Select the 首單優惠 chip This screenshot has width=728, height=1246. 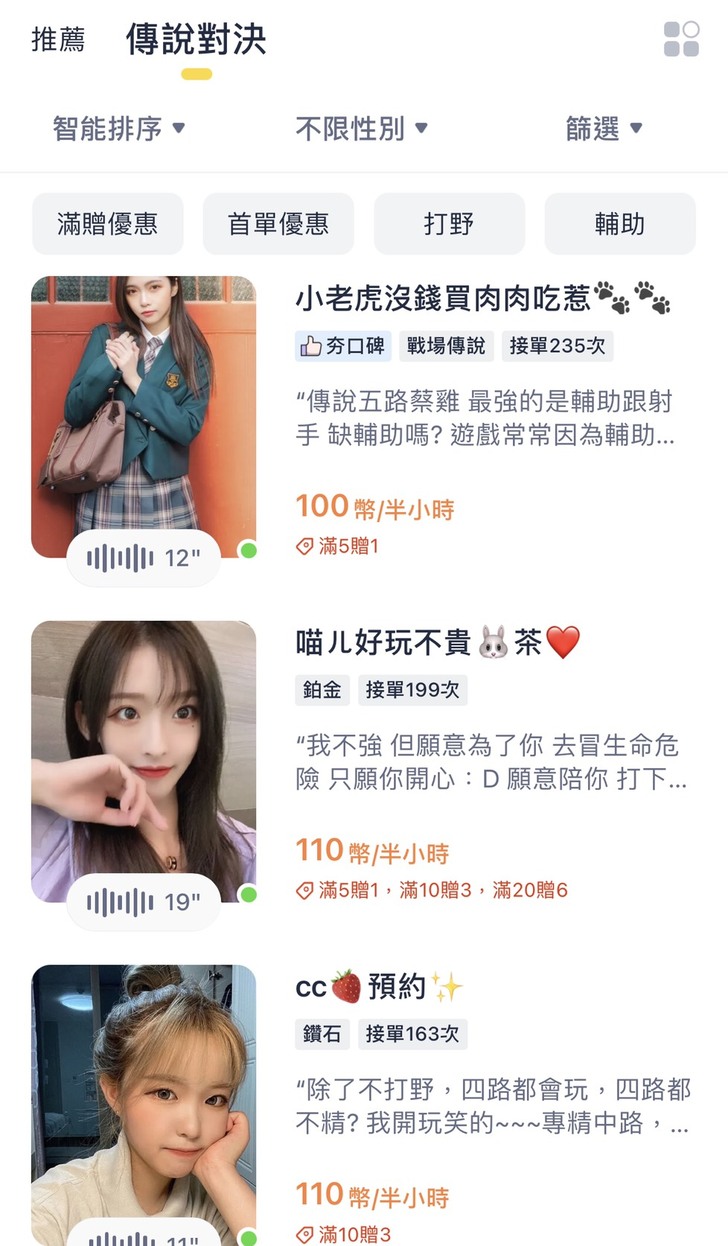click(x=278, y=224)
